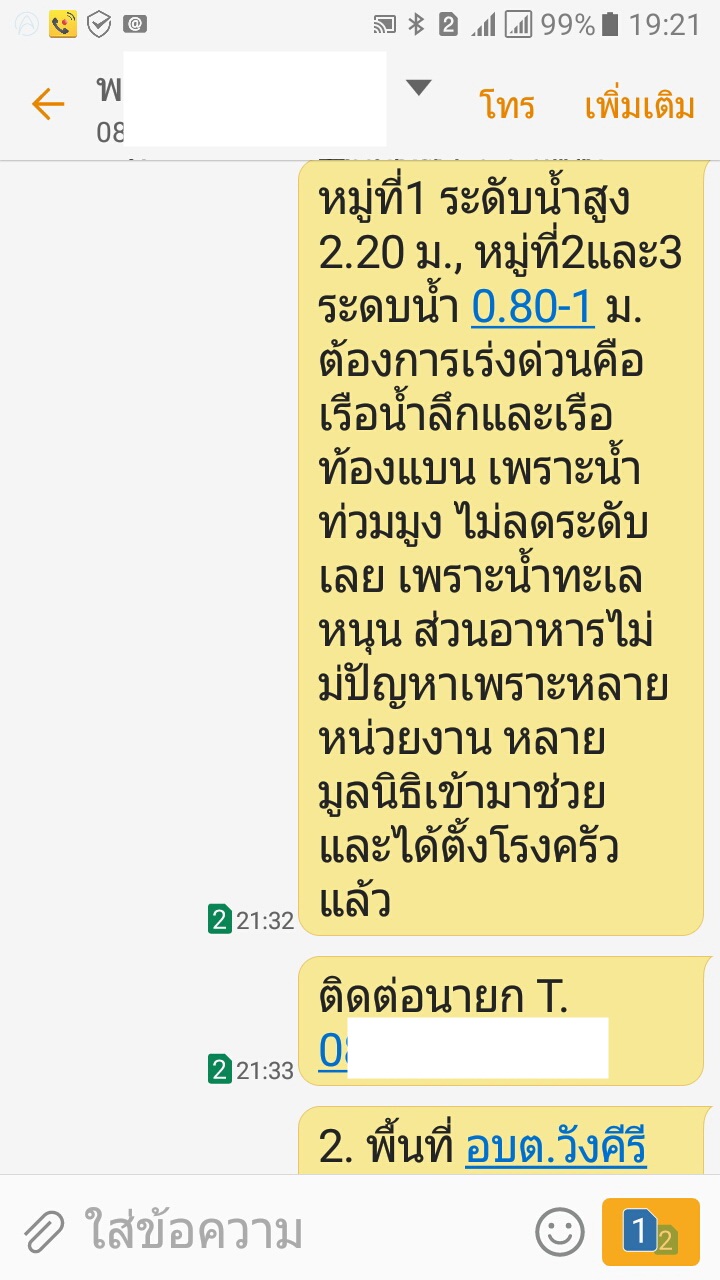Go back with the orange arrow
The image size is (720, 1280).
[47, 103]
